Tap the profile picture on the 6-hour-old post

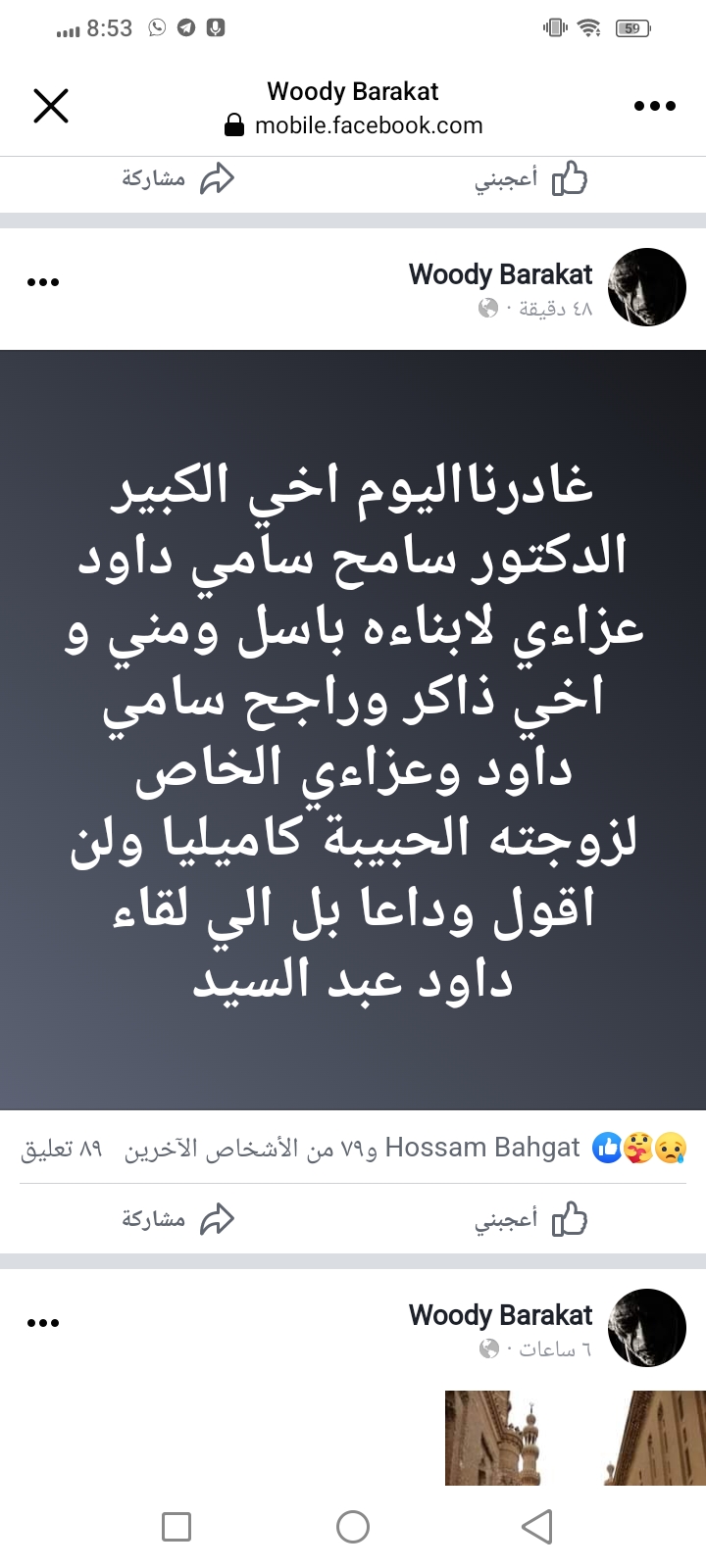pos(646,1327)
